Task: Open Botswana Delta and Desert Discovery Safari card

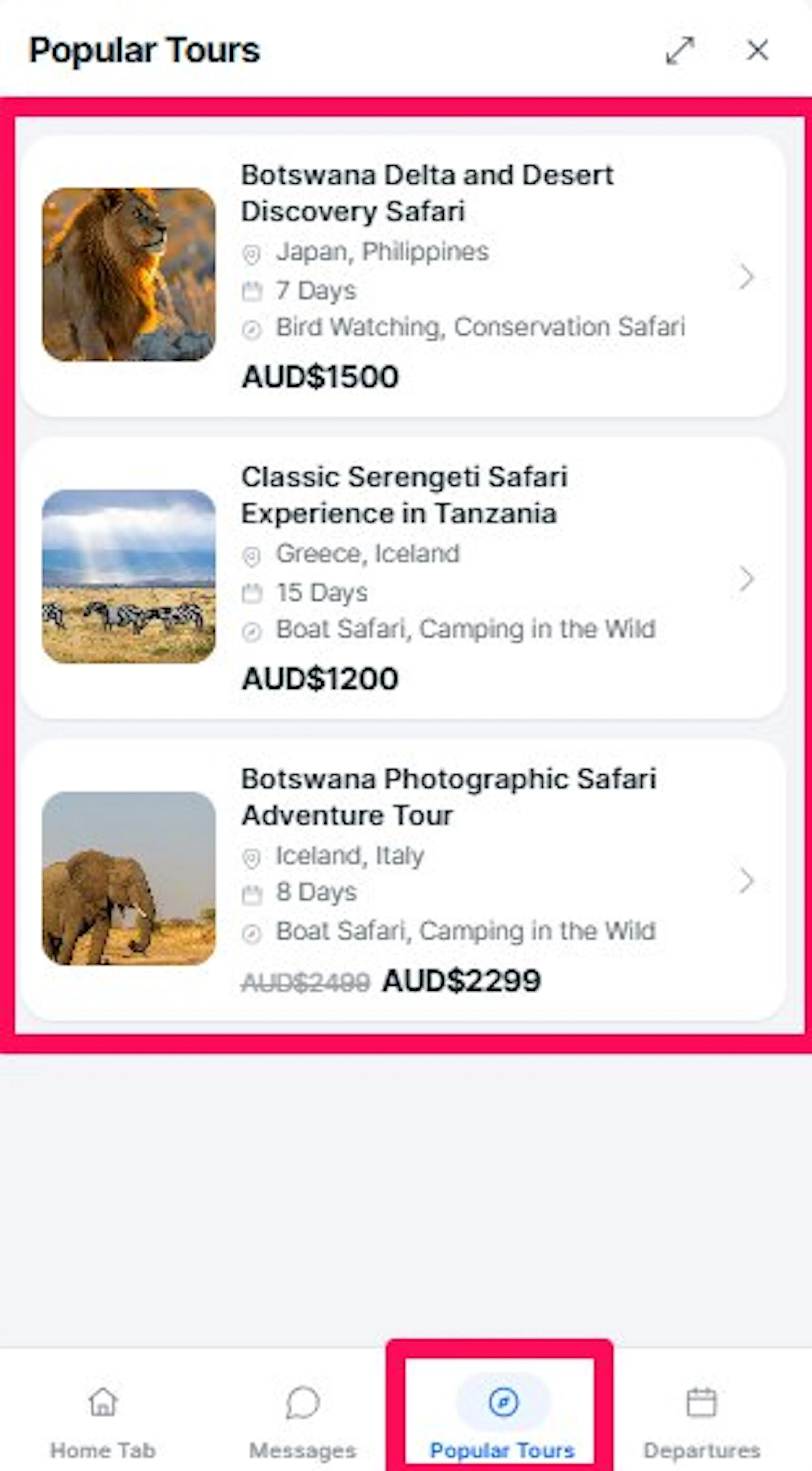Action: point(403,276)
